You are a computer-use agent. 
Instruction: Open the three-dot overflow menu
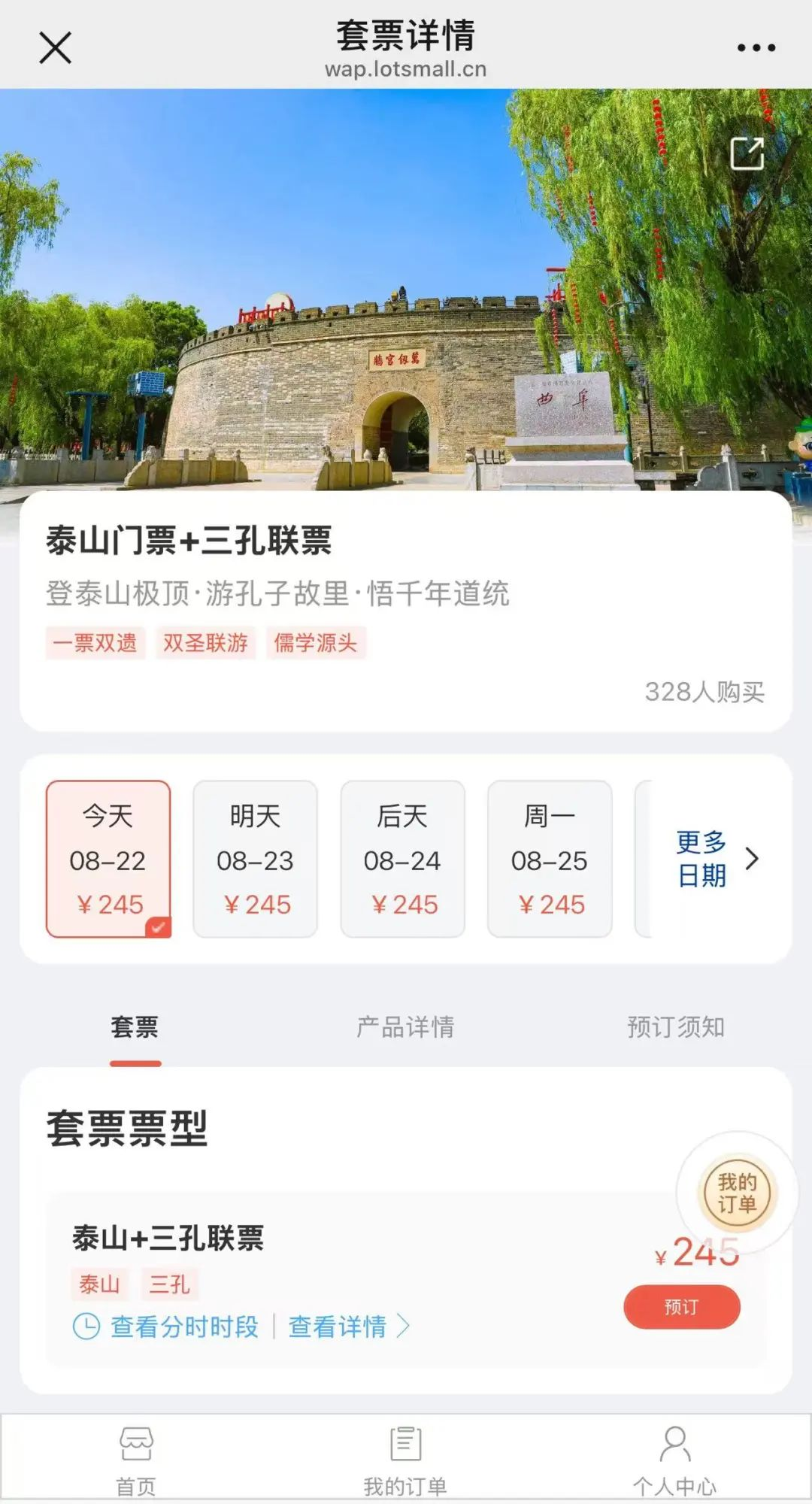[x=756, y=48]
